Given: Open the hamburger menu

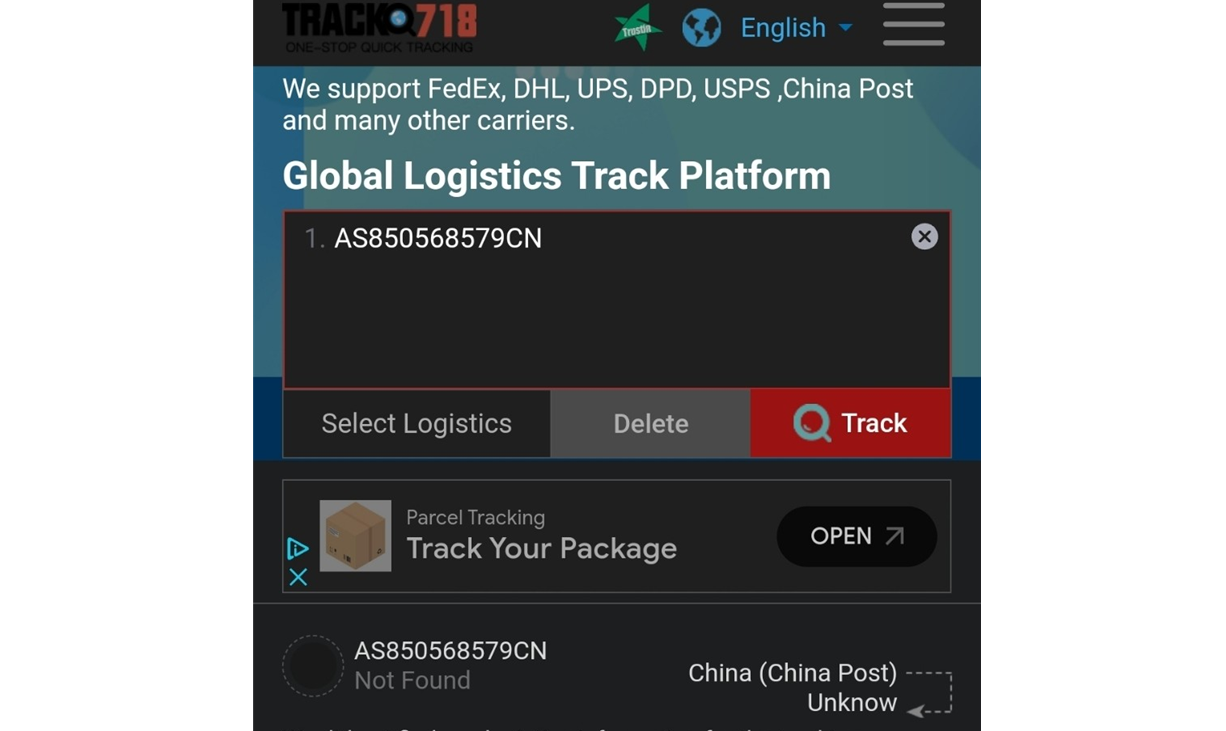Looking at the screenshot, I should point(913,25).
